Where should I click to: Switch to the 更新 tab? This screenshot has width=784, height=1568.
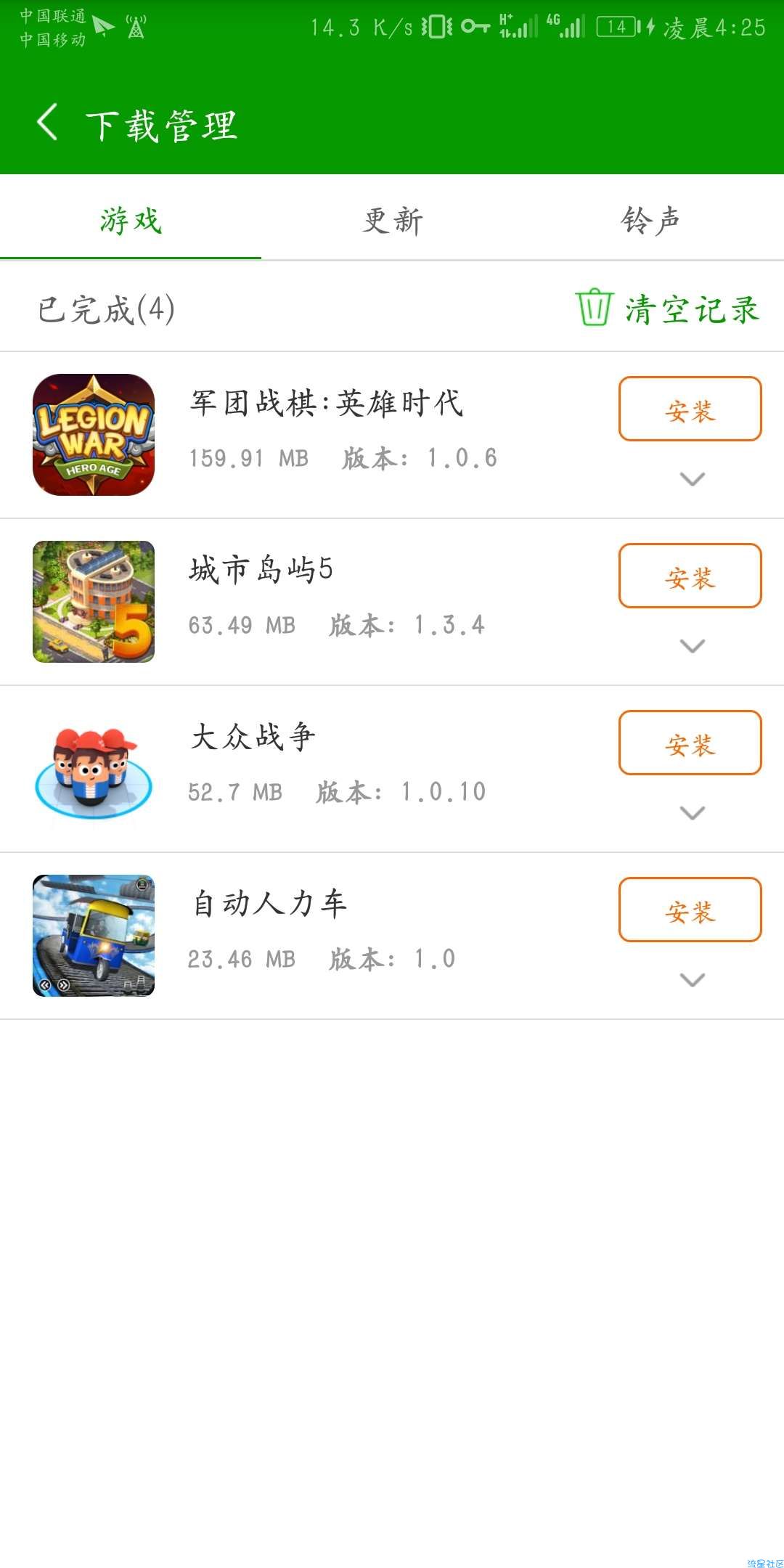(392, 219)
